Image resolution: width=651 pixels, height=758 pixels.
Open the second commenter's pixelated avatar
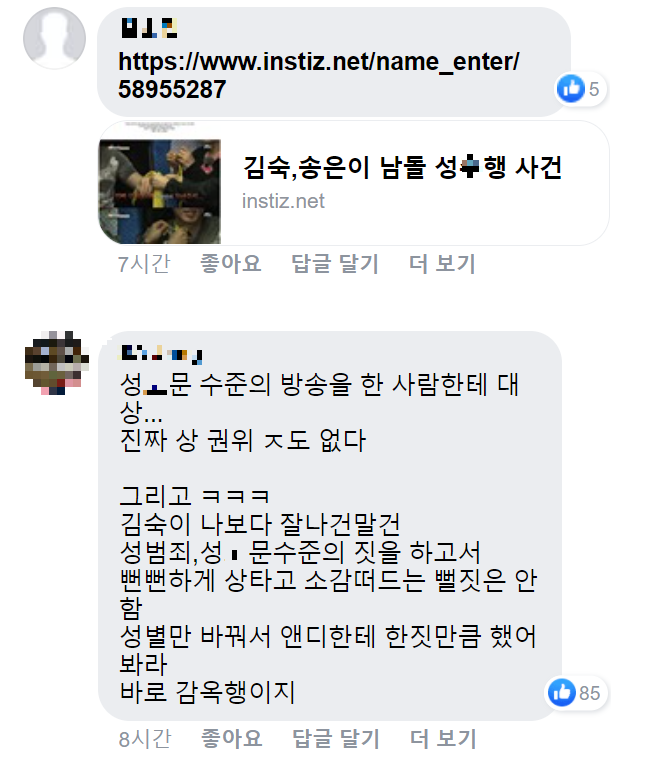pyautogui.click(x=54, y=364)
